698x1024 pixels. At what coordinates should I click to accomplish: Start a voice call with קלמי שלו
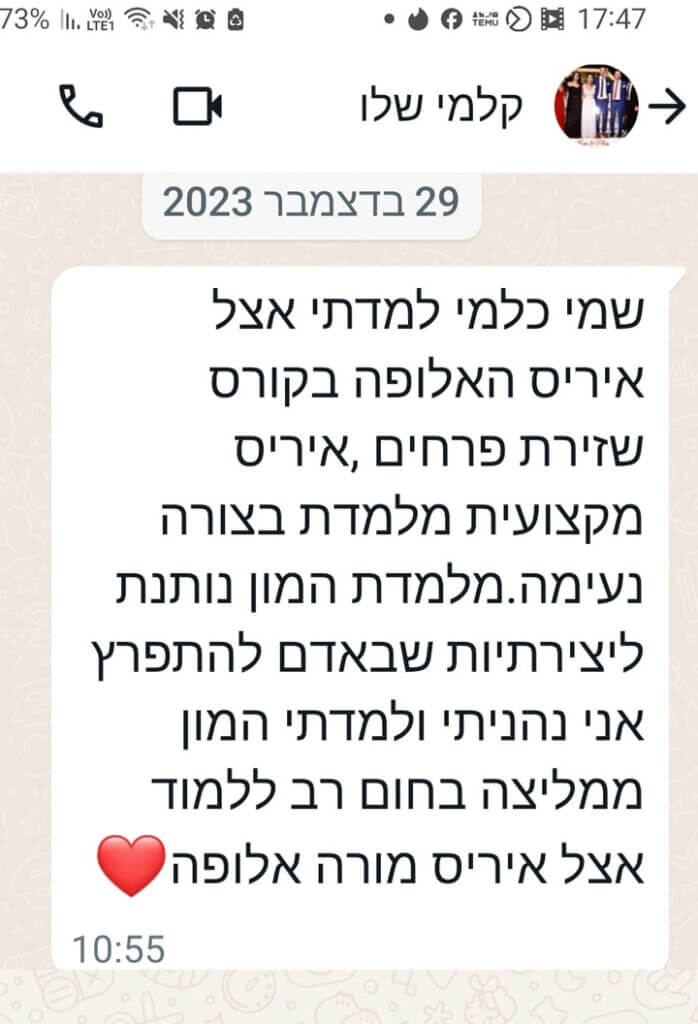click(x=81, y=106)
